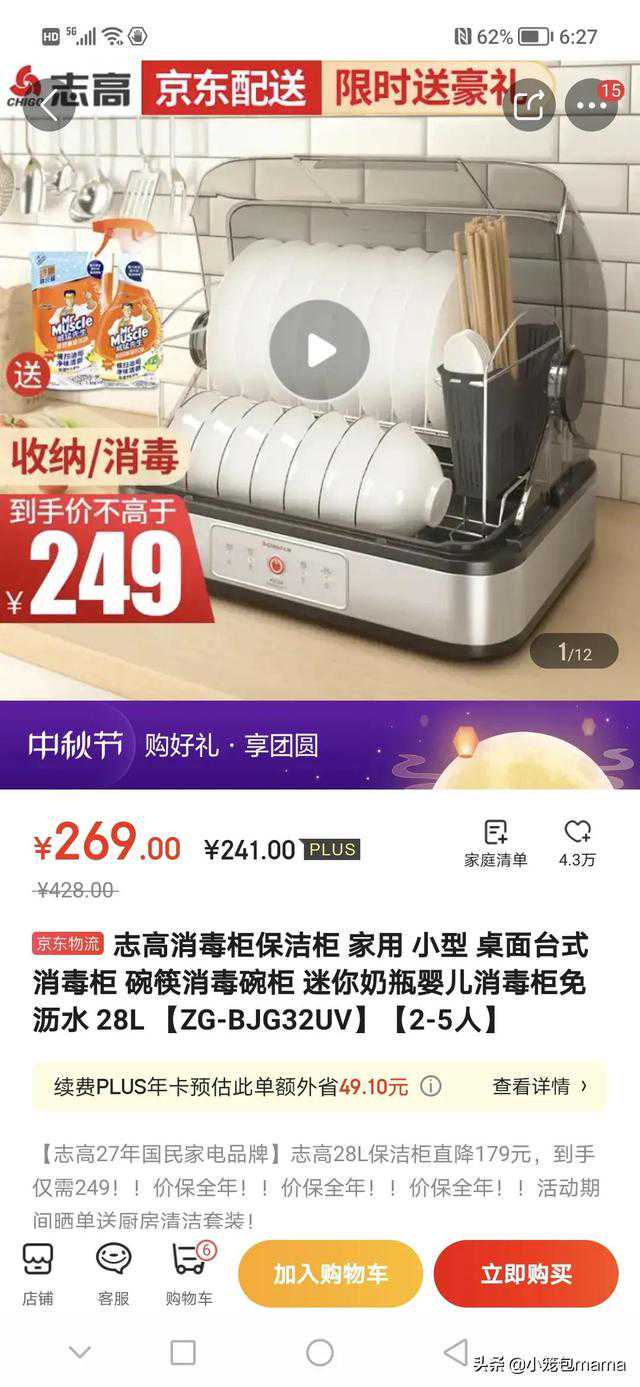Play the product video
The height and width of the screenshot is (1387, 640).
click(x=320, y=350)
